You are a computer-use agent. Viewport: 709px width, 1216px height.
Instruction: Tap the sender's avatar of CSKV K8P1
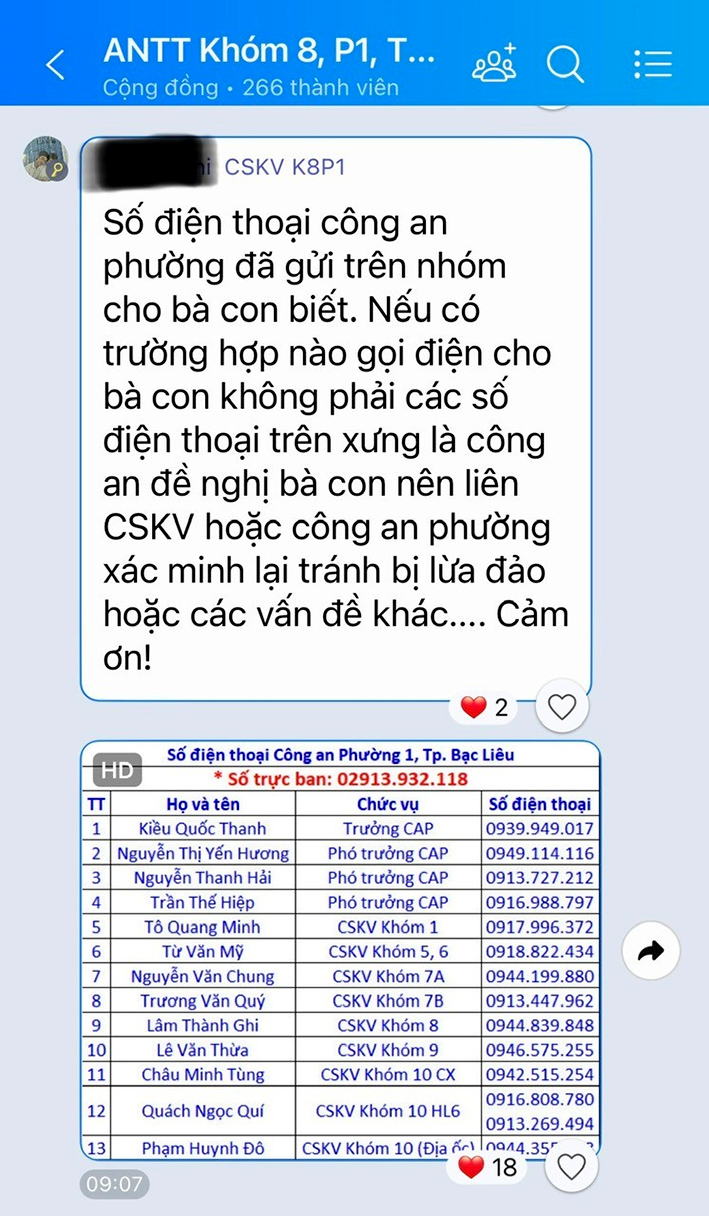coord(46,158)
